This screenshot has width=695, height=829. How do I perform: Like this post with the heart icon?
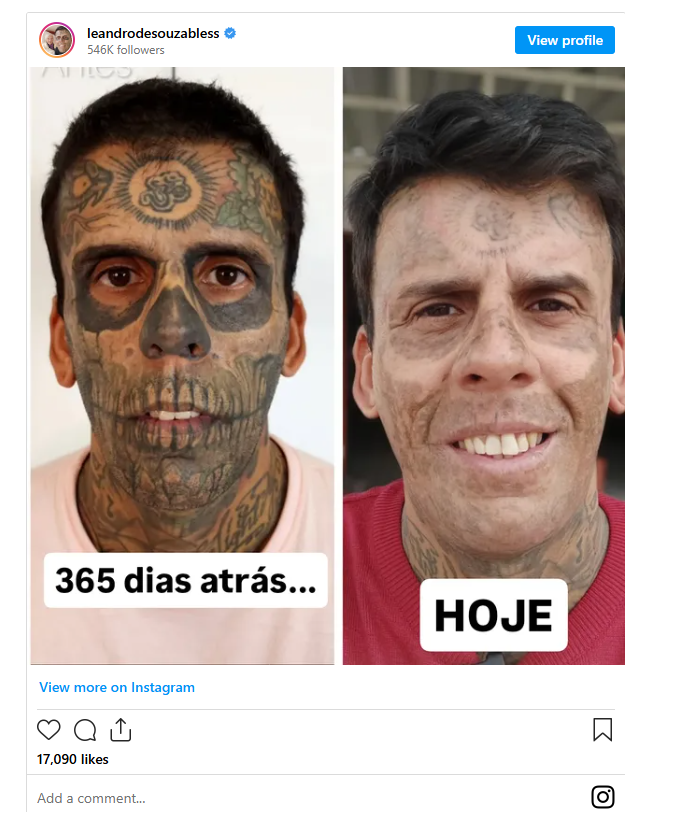[49, 730]
